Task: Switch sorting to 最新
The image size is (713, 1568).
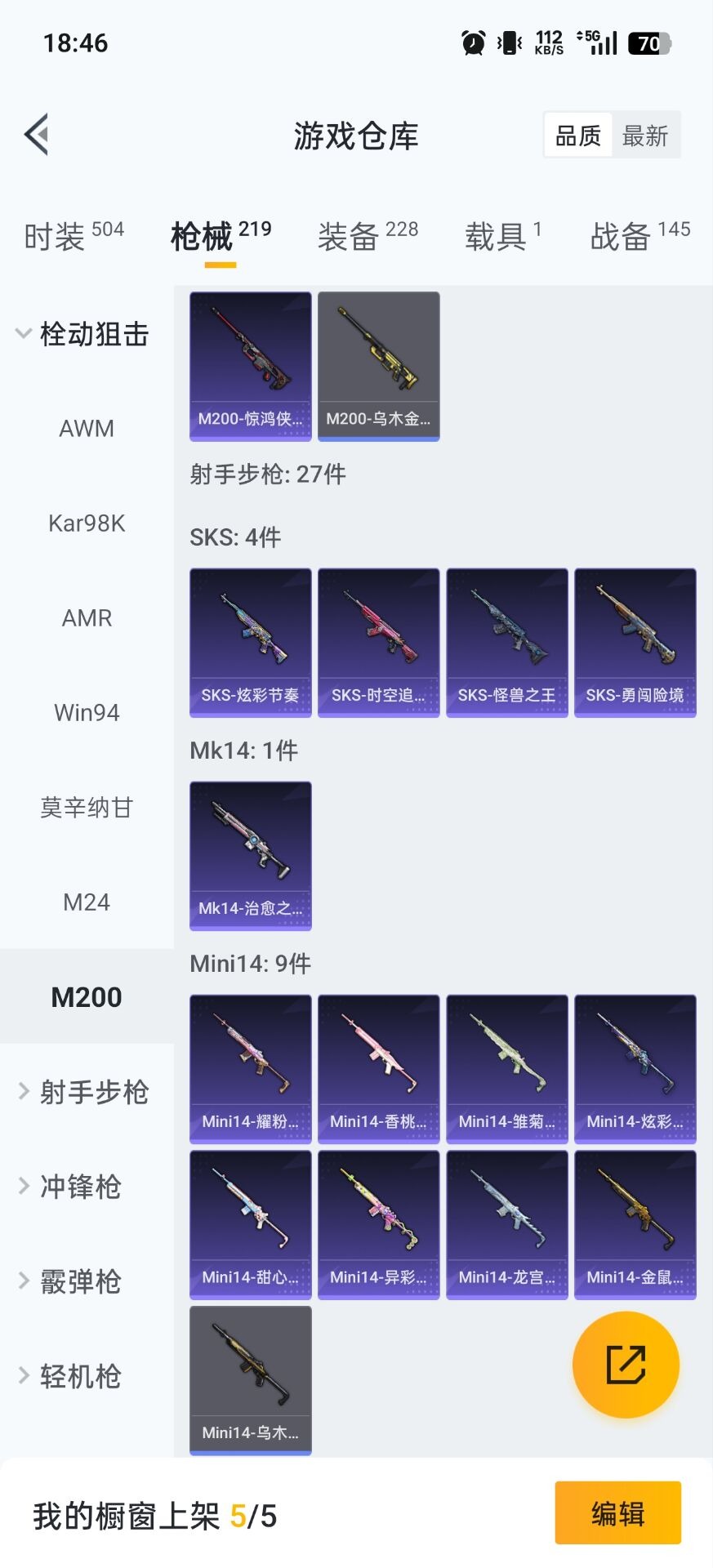Action: tap(645, 134)
